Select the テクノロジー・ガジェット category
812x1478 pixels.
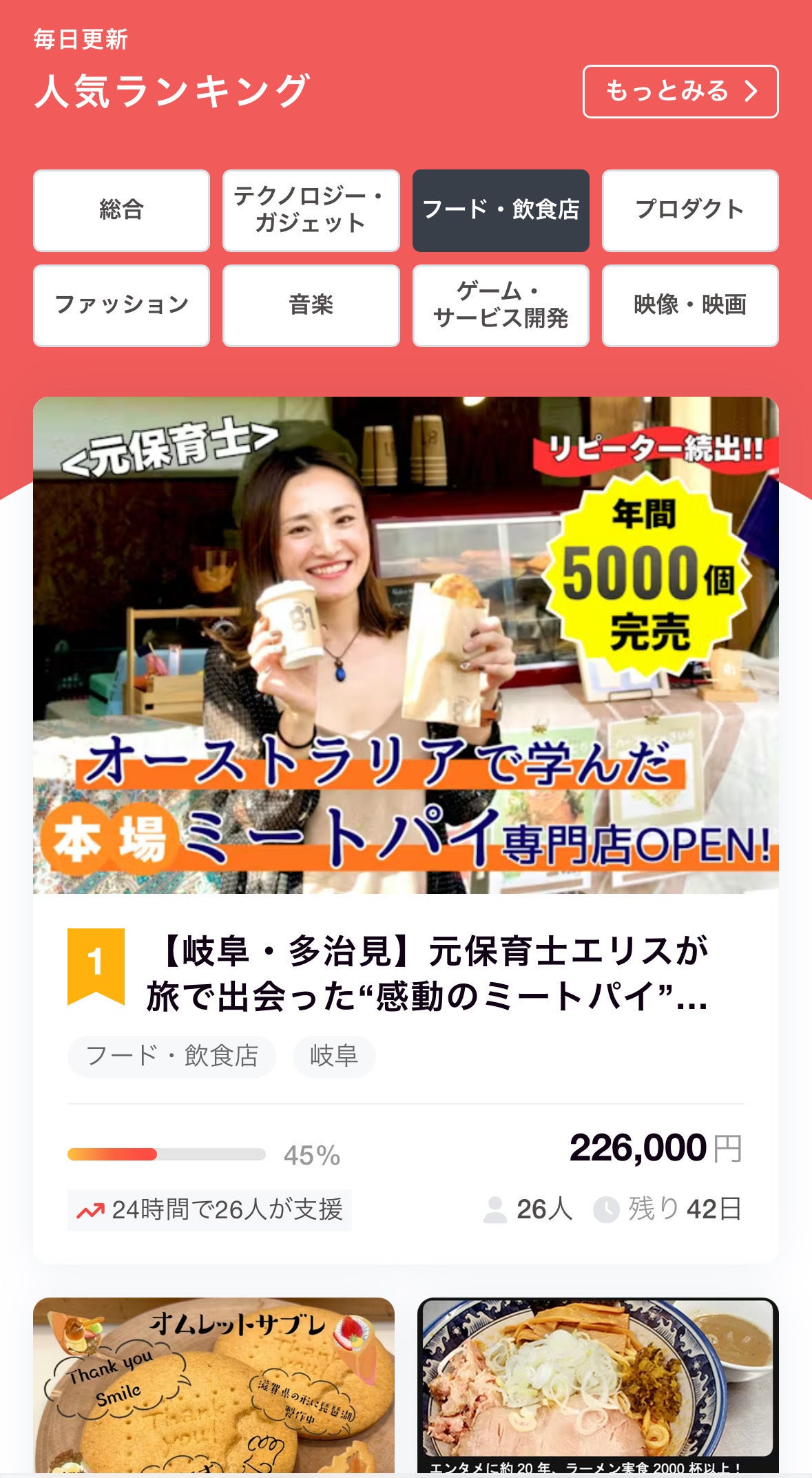[311, 210]
